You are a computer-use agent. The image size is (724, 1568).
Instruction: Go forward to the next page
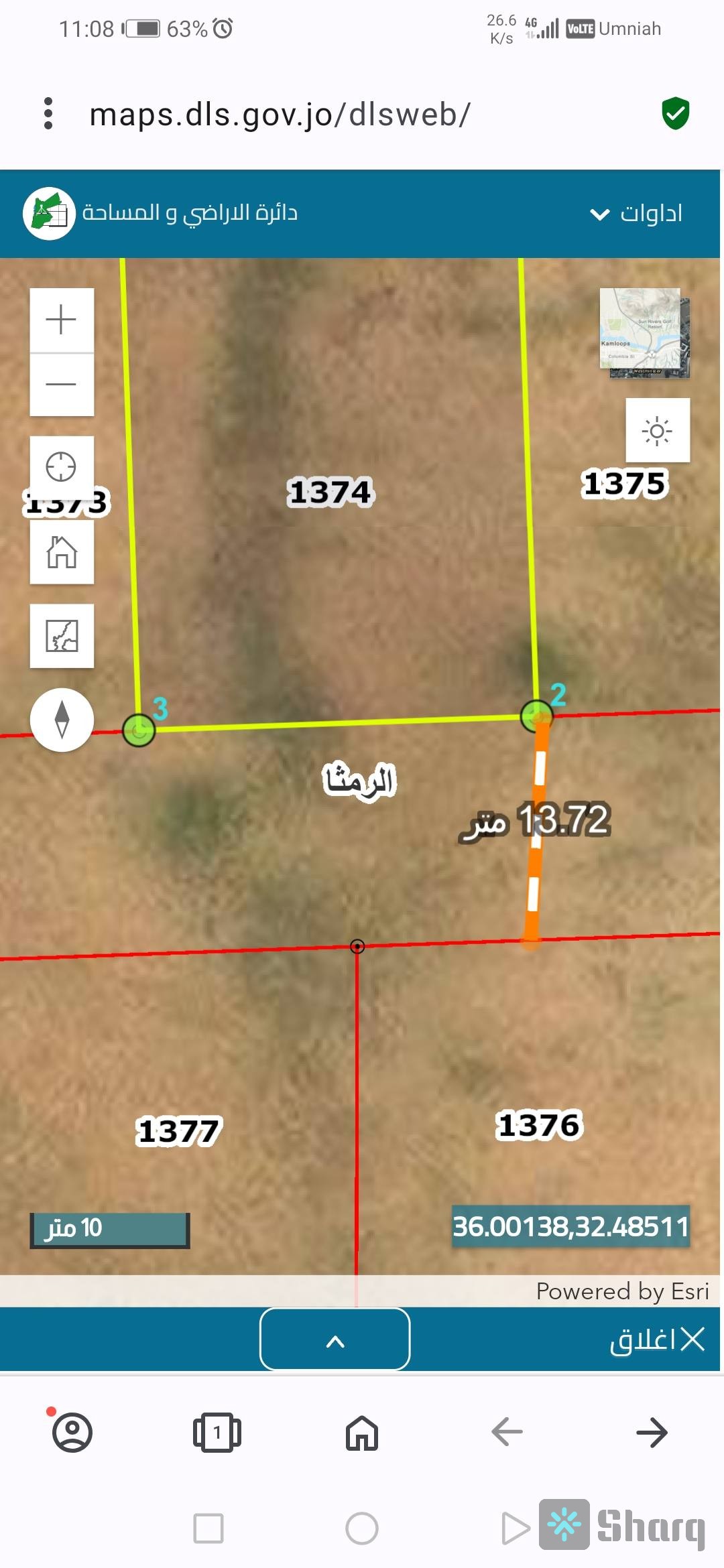652,1433
